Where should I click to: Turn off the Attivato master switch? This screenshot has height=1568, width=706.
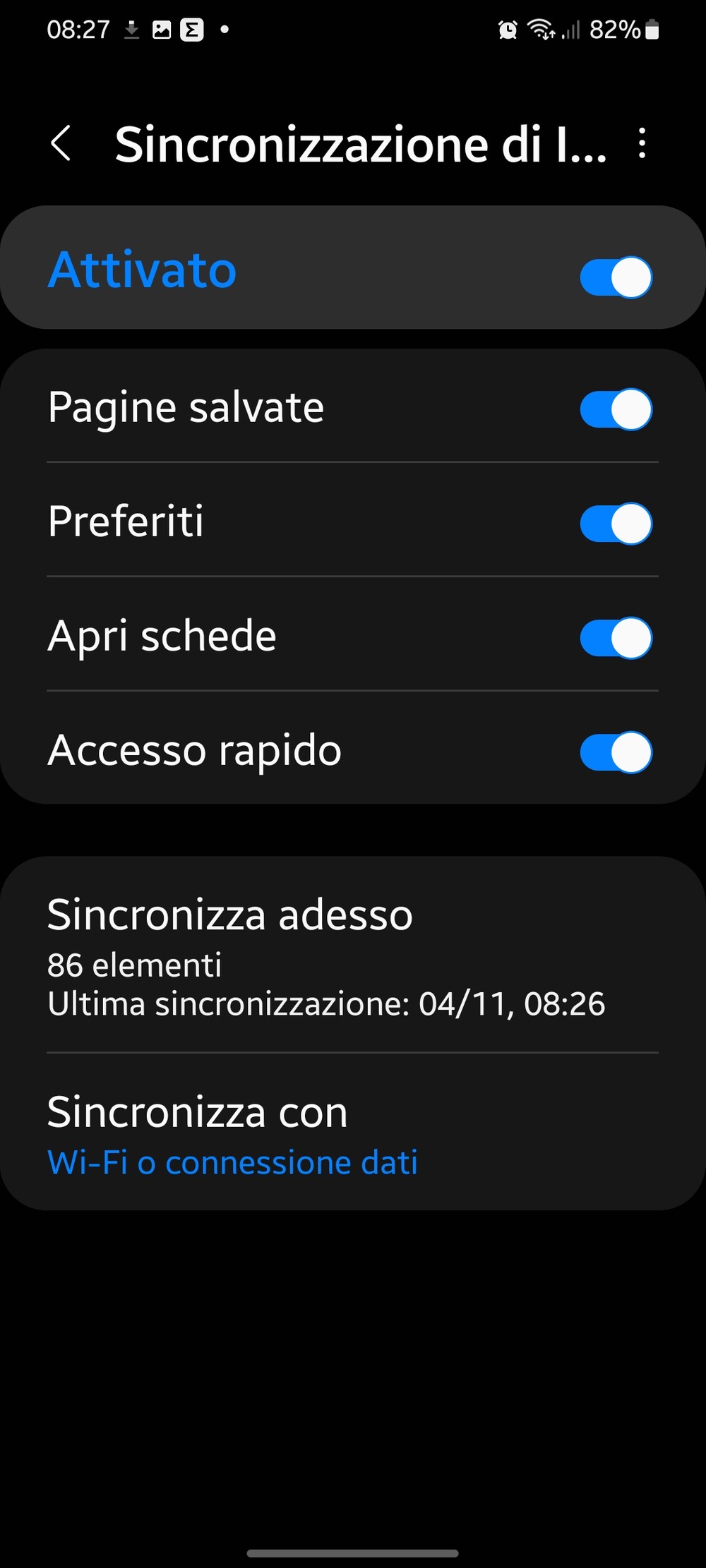pos(616,277)
